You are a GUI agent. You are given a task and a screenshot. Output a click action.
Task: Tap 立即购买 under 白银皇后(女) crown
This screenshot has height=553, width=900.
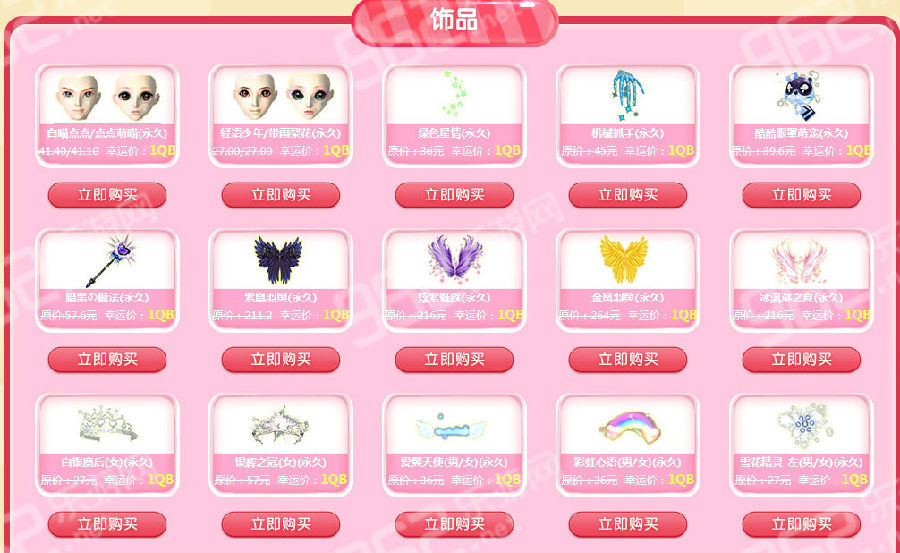tap(107, 524)
